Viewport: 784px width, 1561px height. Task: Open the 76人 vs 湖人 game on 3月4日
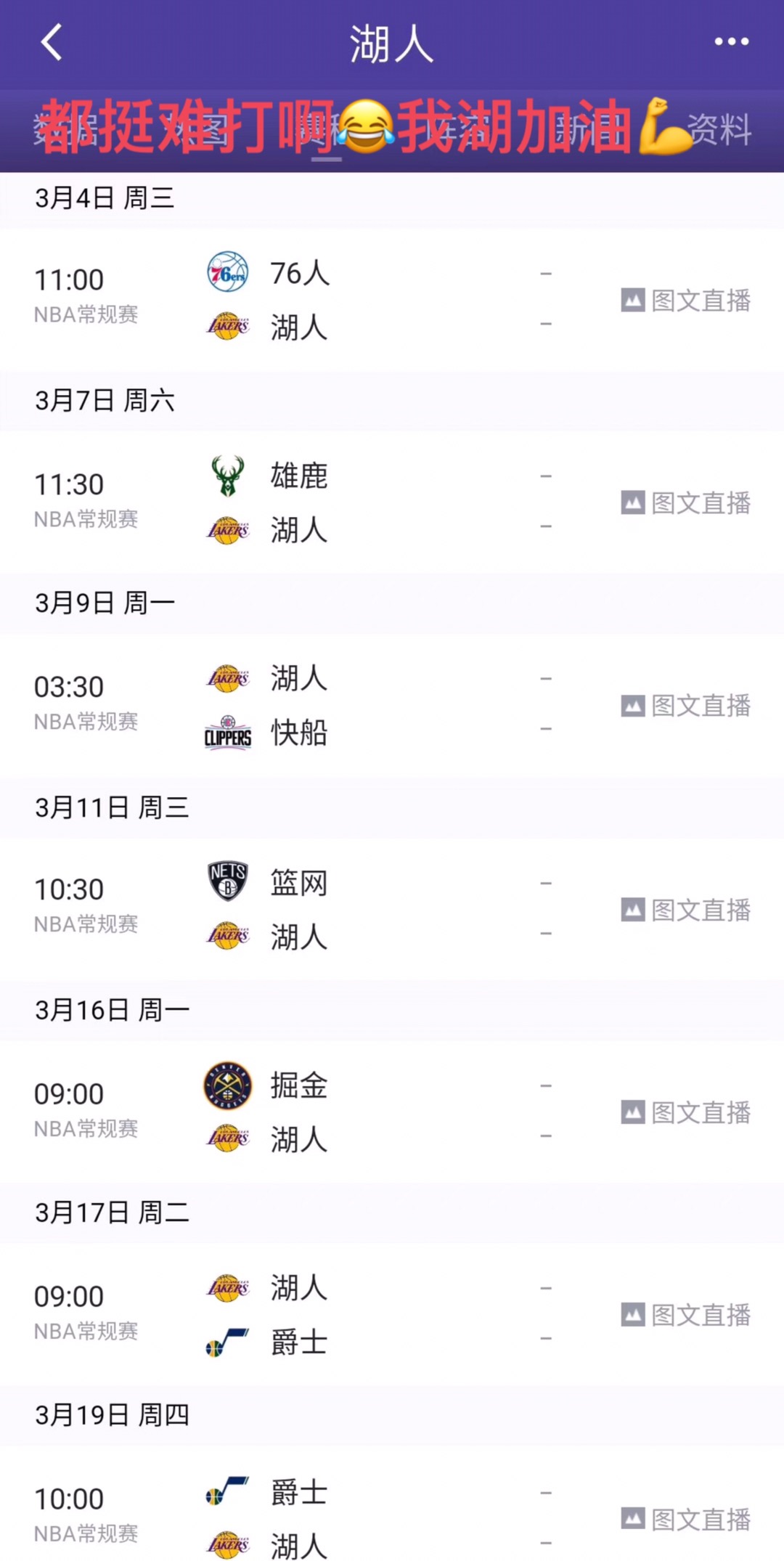point(392,299)
